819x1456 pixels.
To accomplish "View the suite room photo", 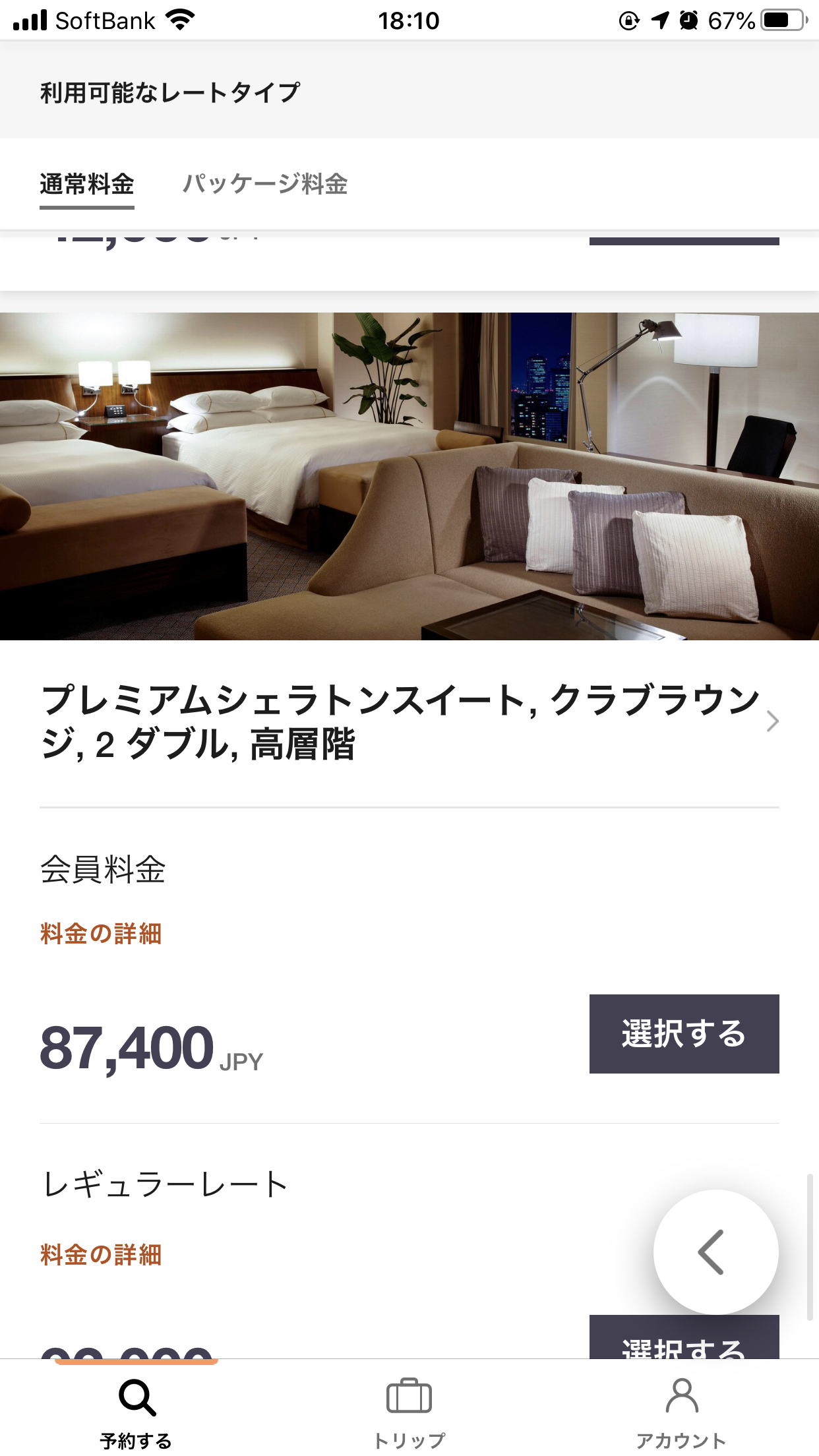I will point(409,476).
